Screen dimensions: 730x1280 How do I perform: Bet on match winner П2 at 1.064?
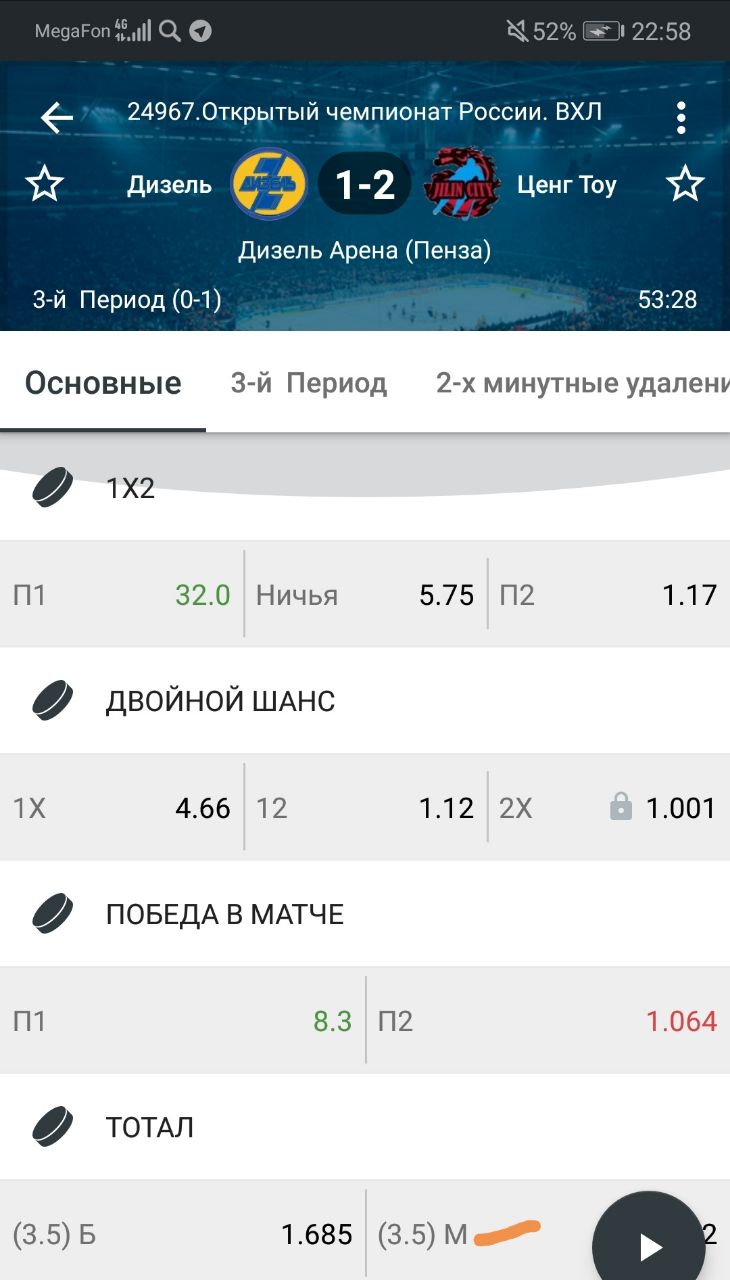(548, 1021)
